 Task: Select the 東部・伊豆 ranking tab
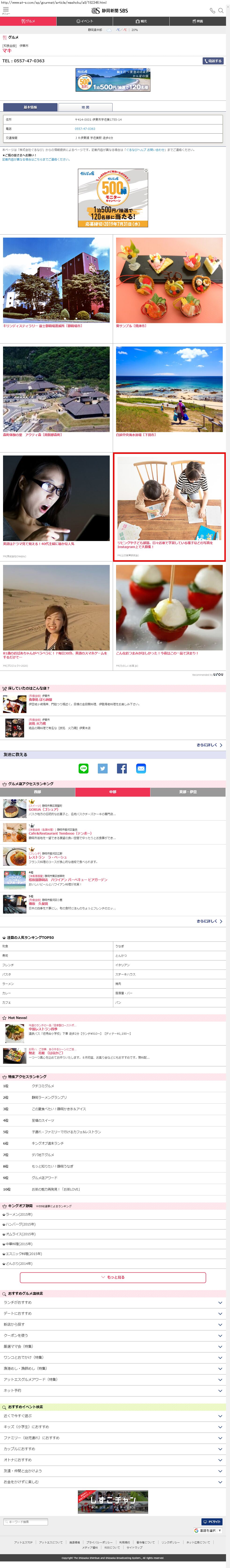[188, 792]
